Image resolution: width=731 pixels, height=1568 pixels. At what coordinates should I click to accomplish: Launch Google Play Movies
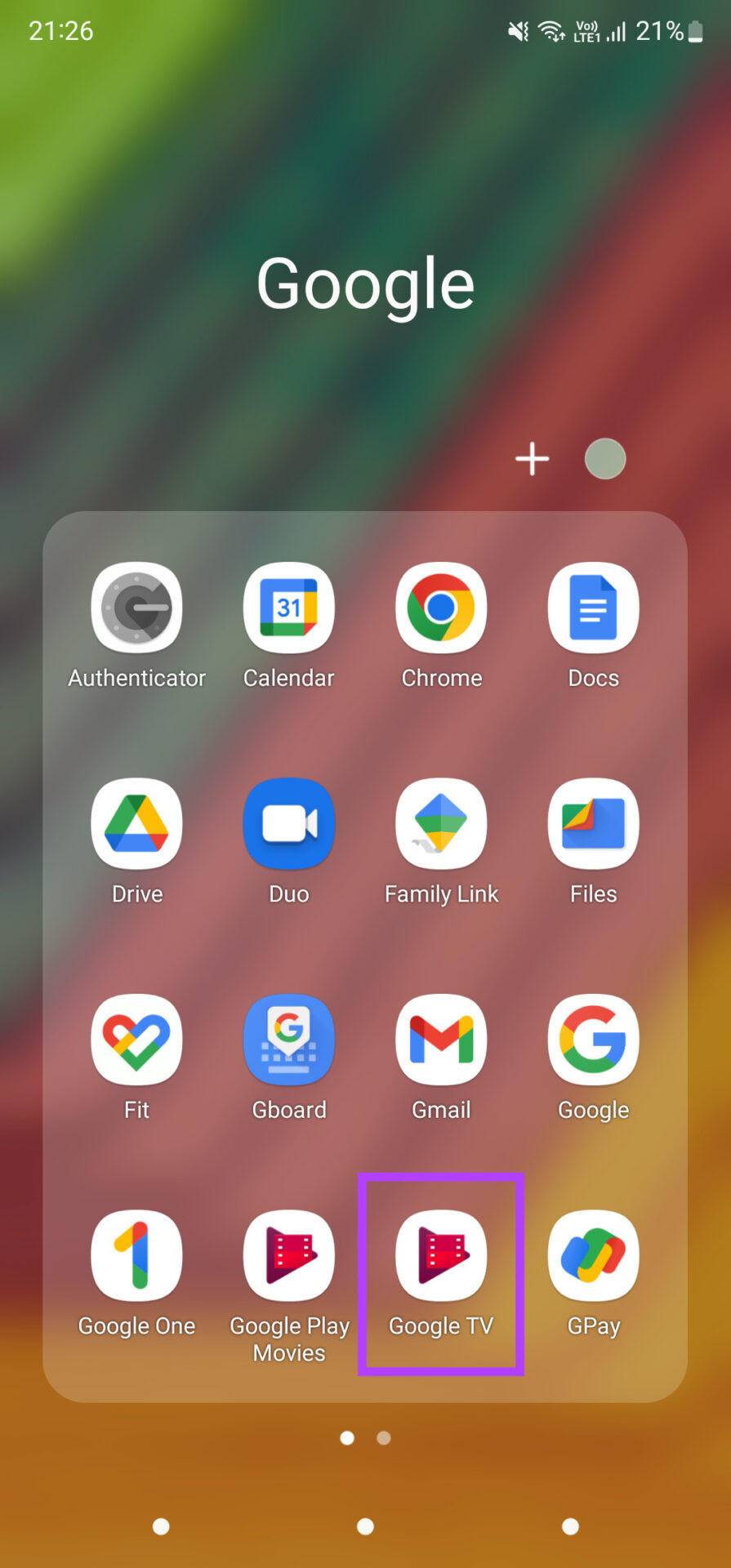(288, 1256)
